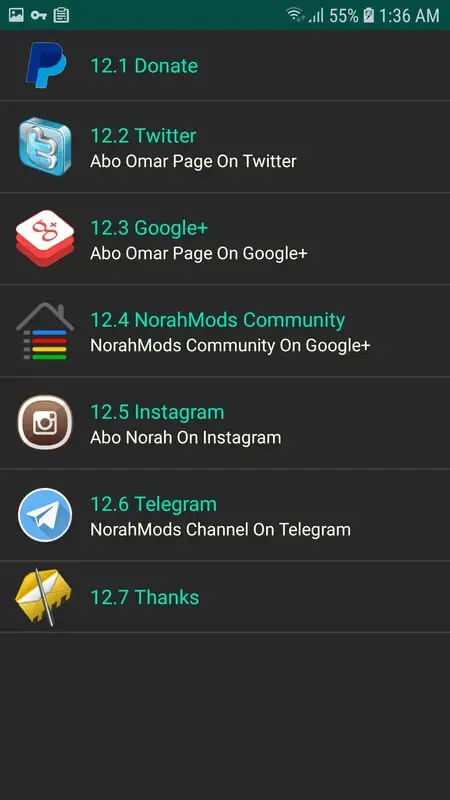Viewport: 450px width, 800px height.
Task: Select the 12.3 Google+ row
Action: pyautogui.click(x=225, y=239)
